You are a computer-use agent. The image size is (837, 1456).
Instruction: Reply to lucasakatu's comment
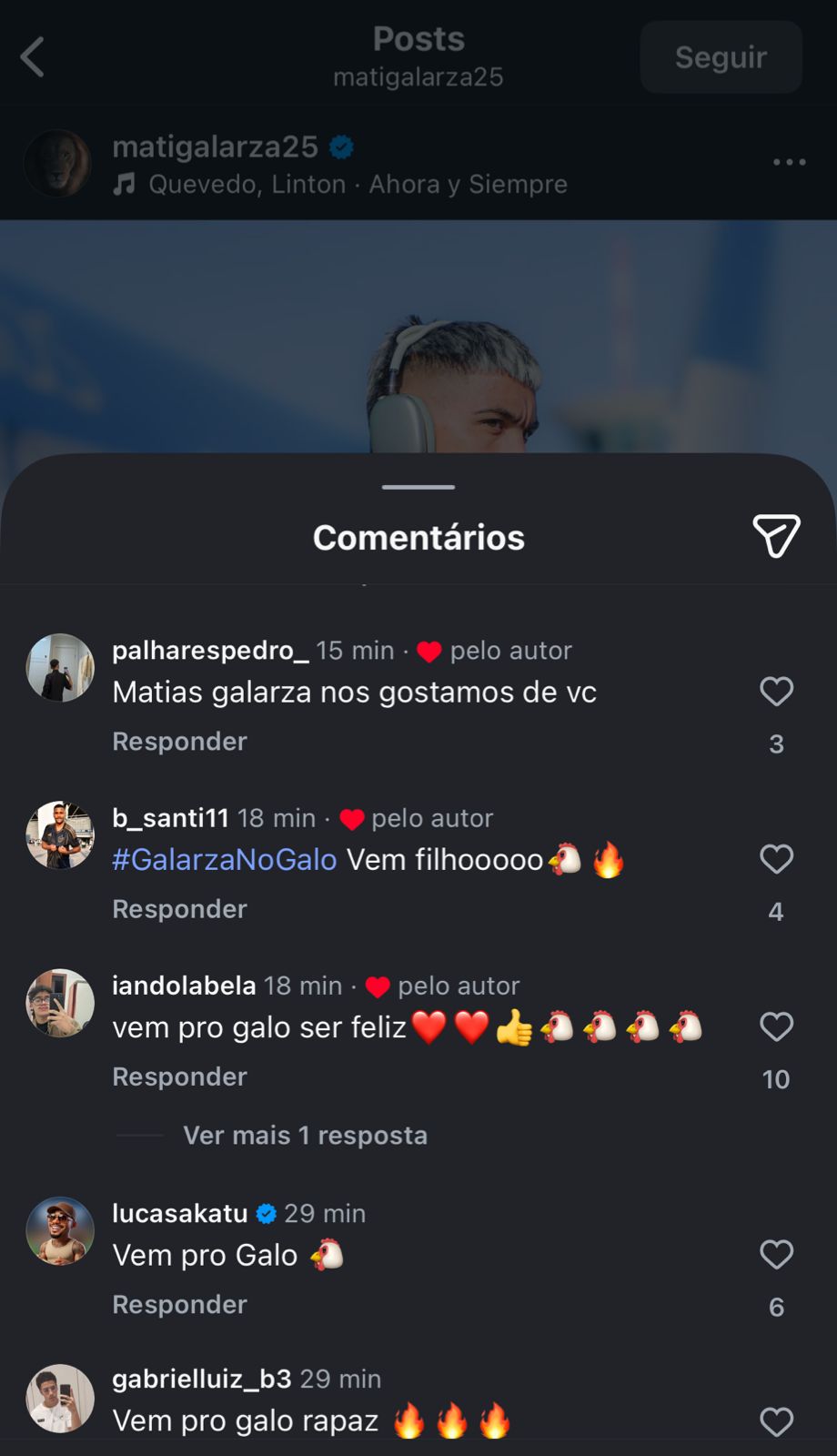179,1305
